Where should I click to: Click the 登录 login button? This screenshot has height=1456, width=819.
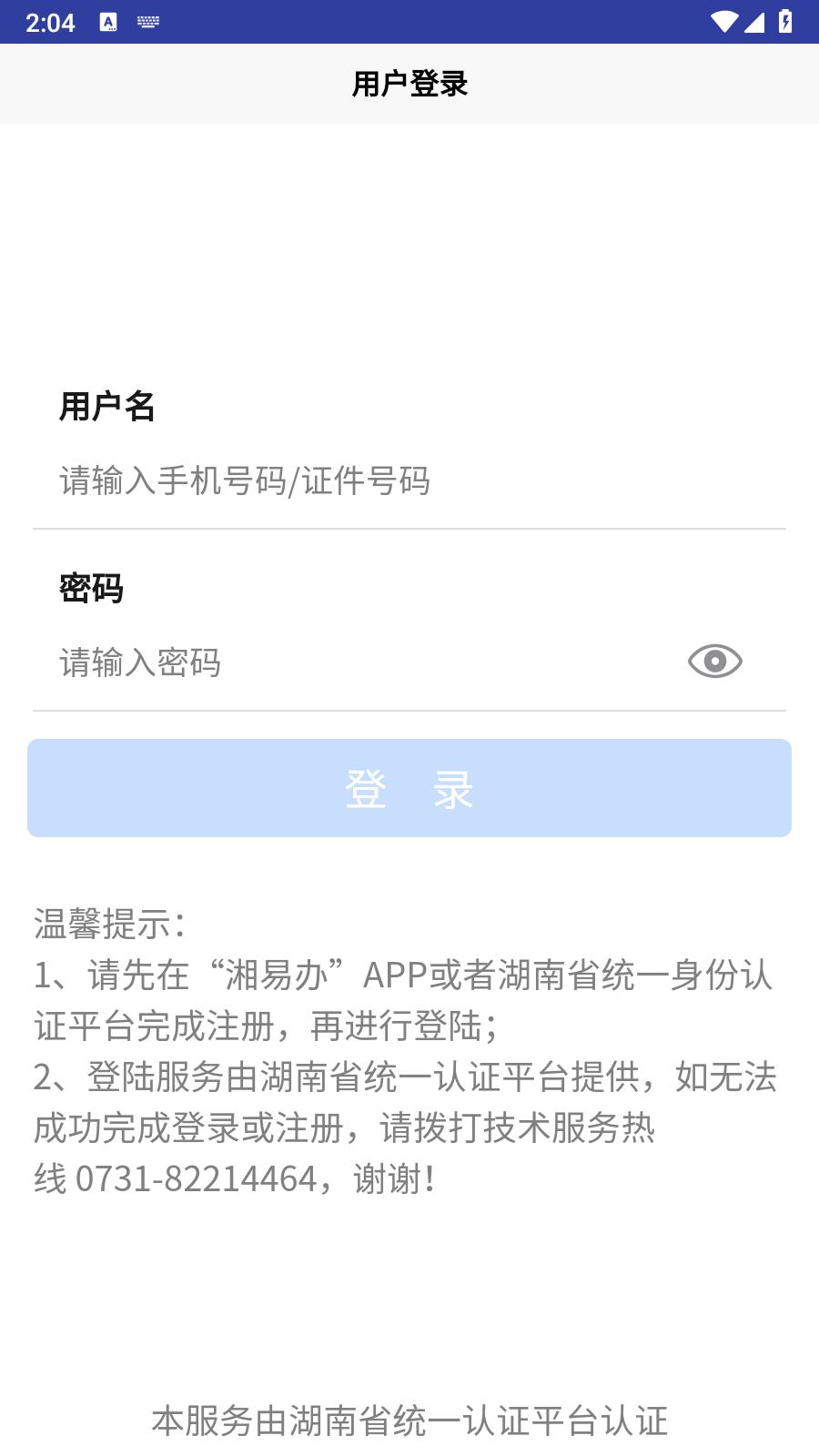pyautogui.click(x=409, y=787)
